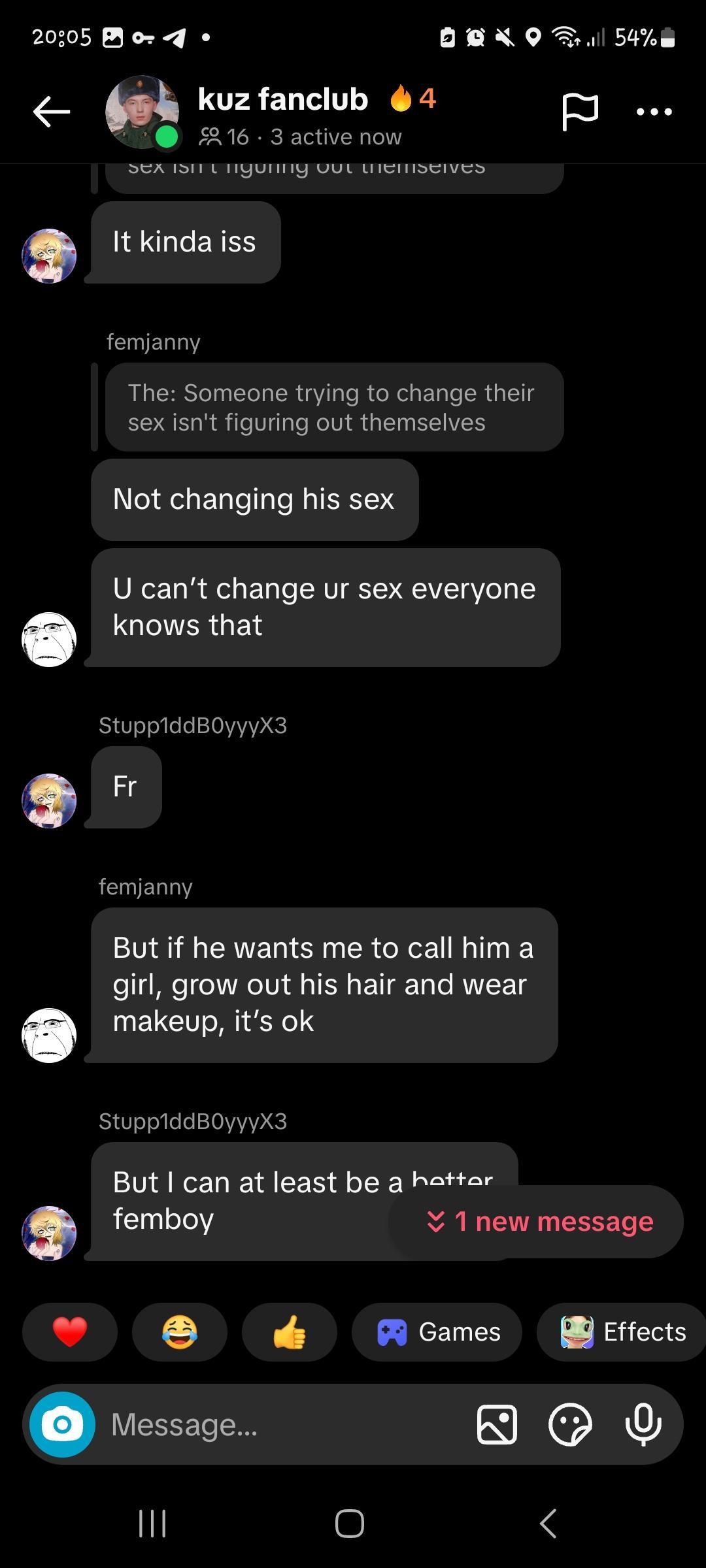Open the sticker picker
This screenshot has height=1568, width=706.
tap(571, 1424)
